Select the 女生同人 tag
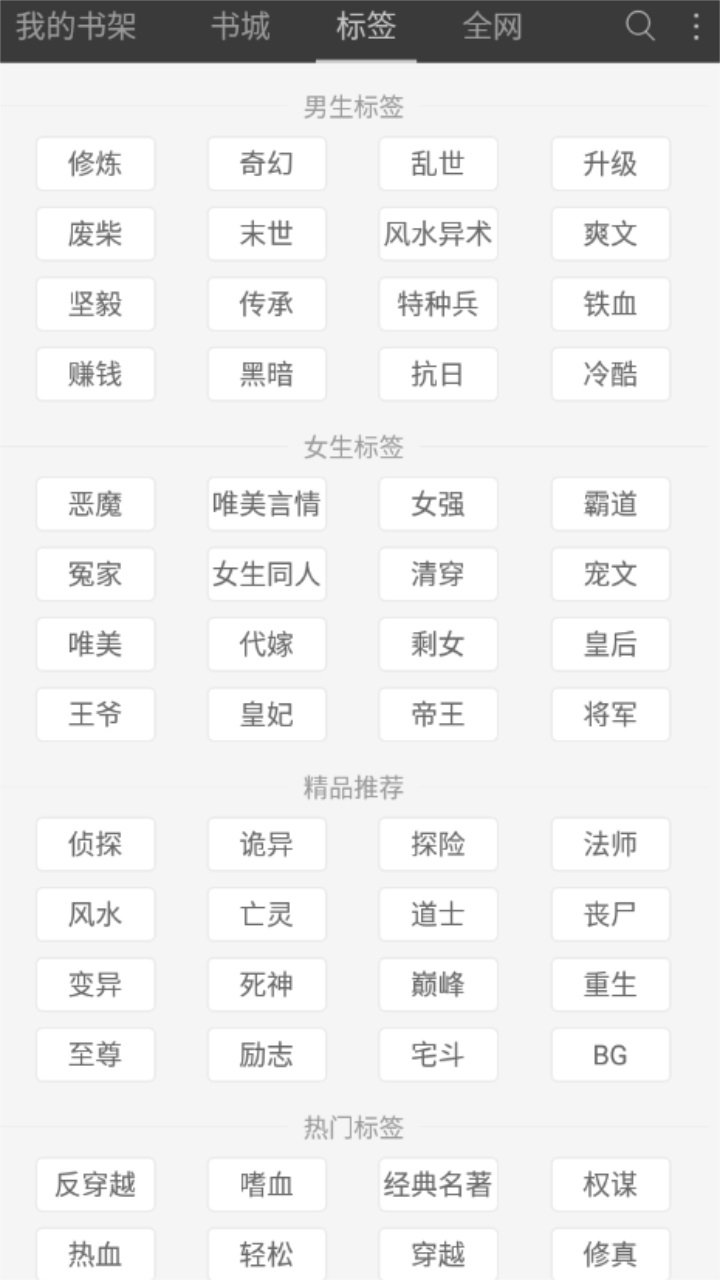720x1280 pixels. 266,574
